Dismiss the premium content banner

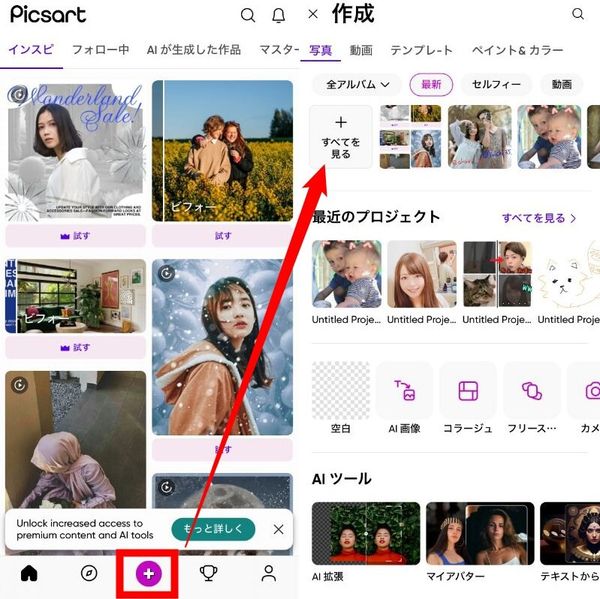tap(279, 529)
